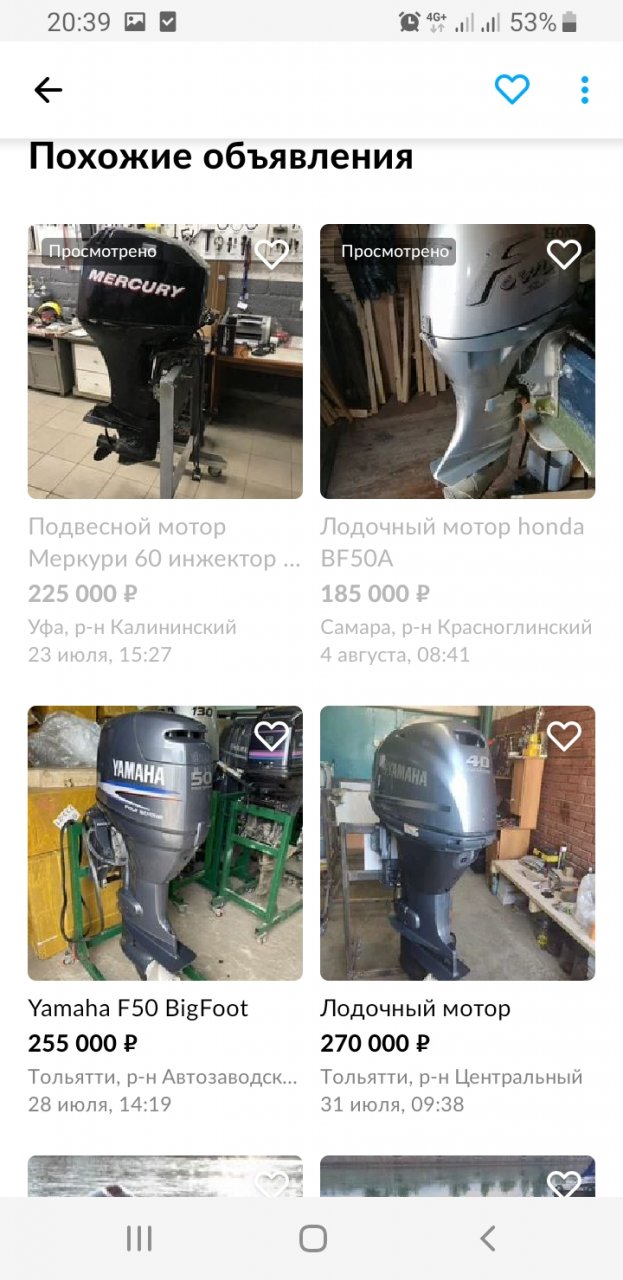Go back using the app bar arrow
The width and height of the screenshot is (623, 1280).
48,90
